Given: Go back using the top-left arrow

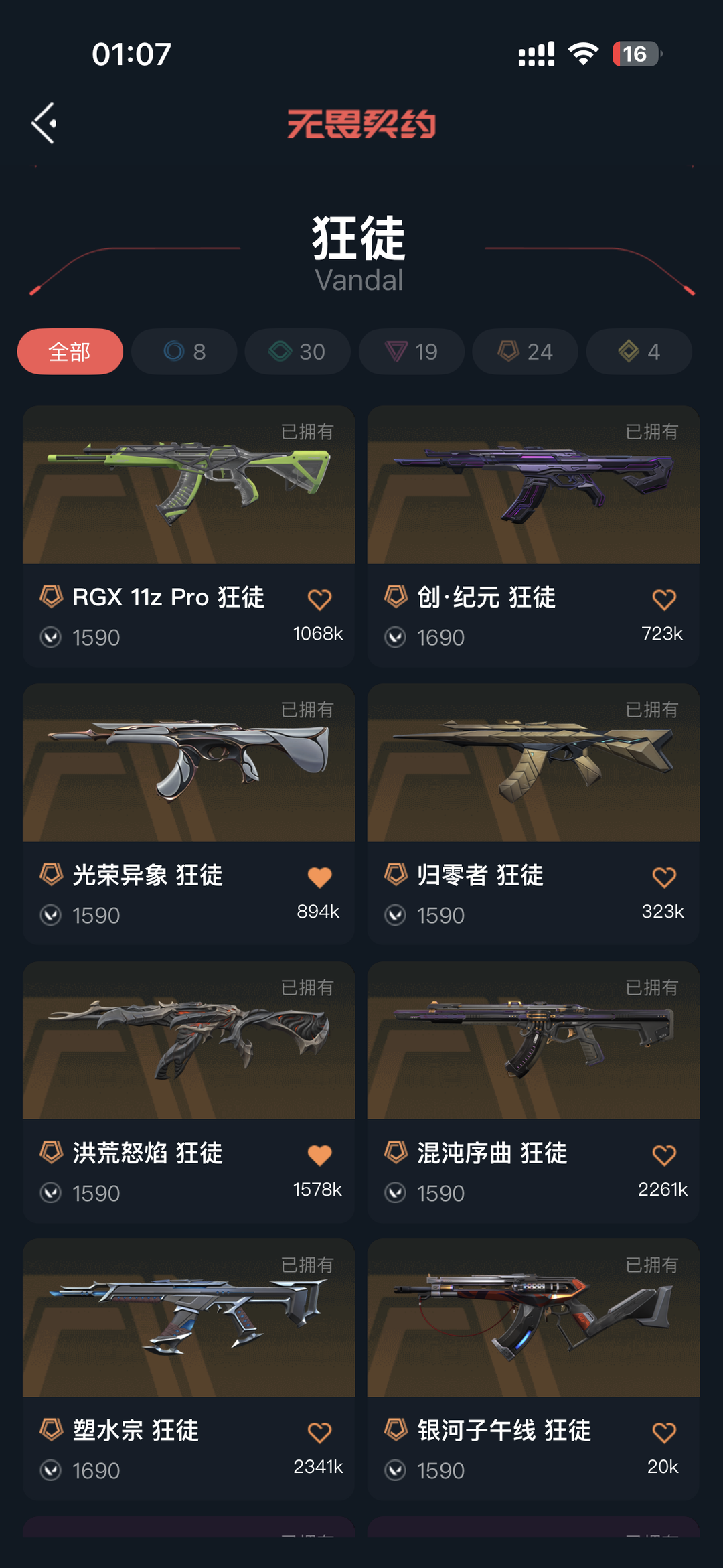Looking at the screenshot, I should click(44, 123).
